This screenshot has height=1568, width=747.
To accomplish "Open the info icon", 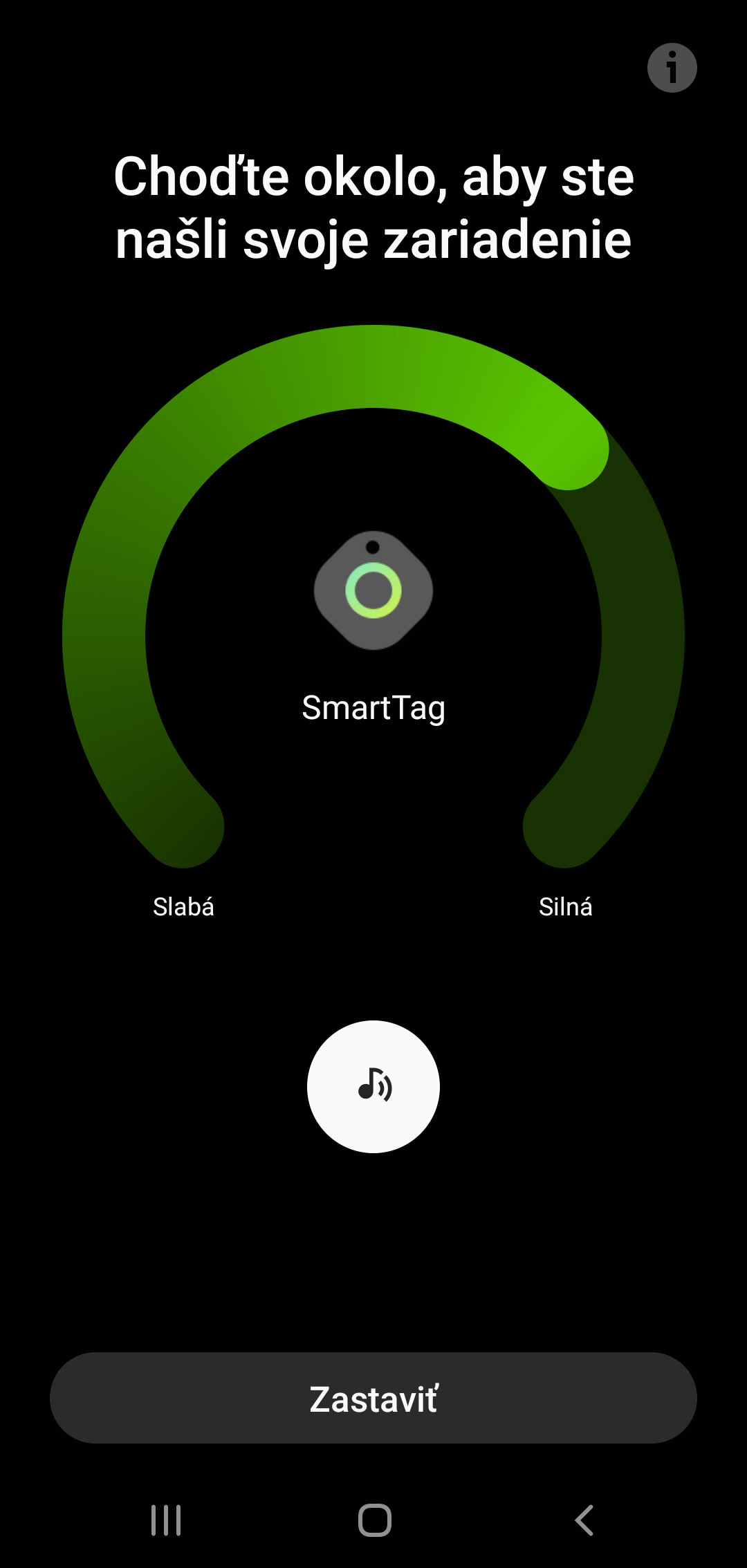I will point(672,68).
